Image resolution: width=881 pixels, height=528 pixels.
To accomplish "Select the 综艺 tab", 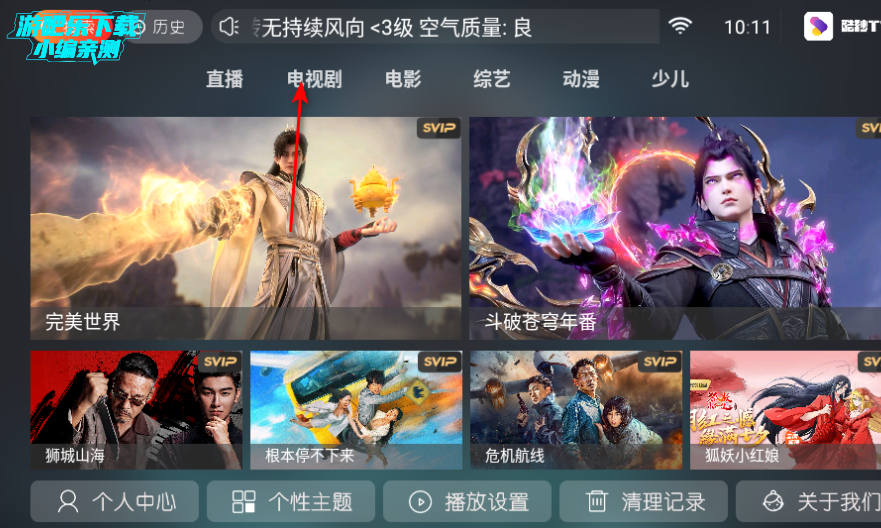I will 492,79.
